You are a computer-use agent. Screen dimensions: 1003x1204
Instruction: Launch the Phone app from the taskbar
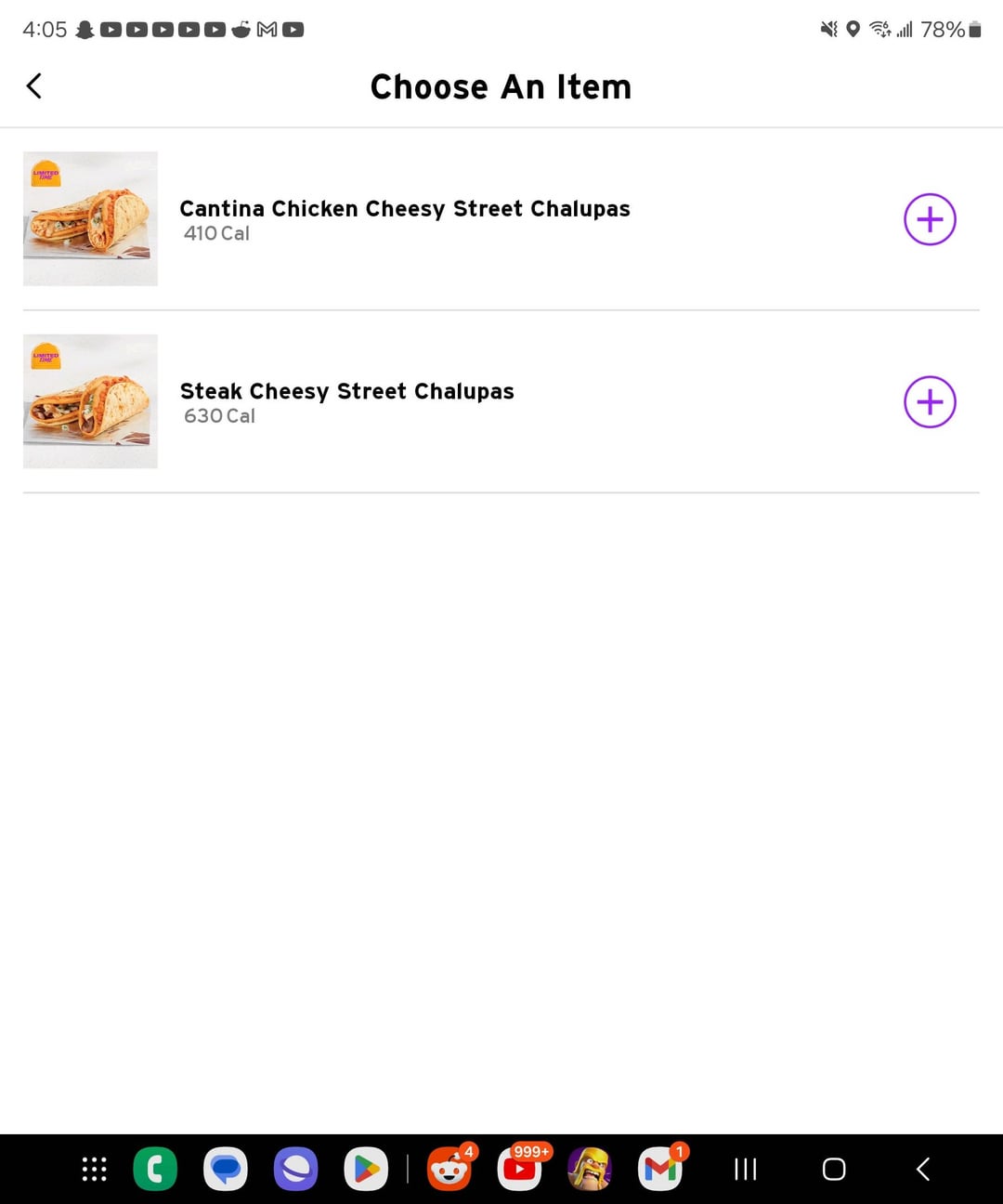[x=155, y=1169]
